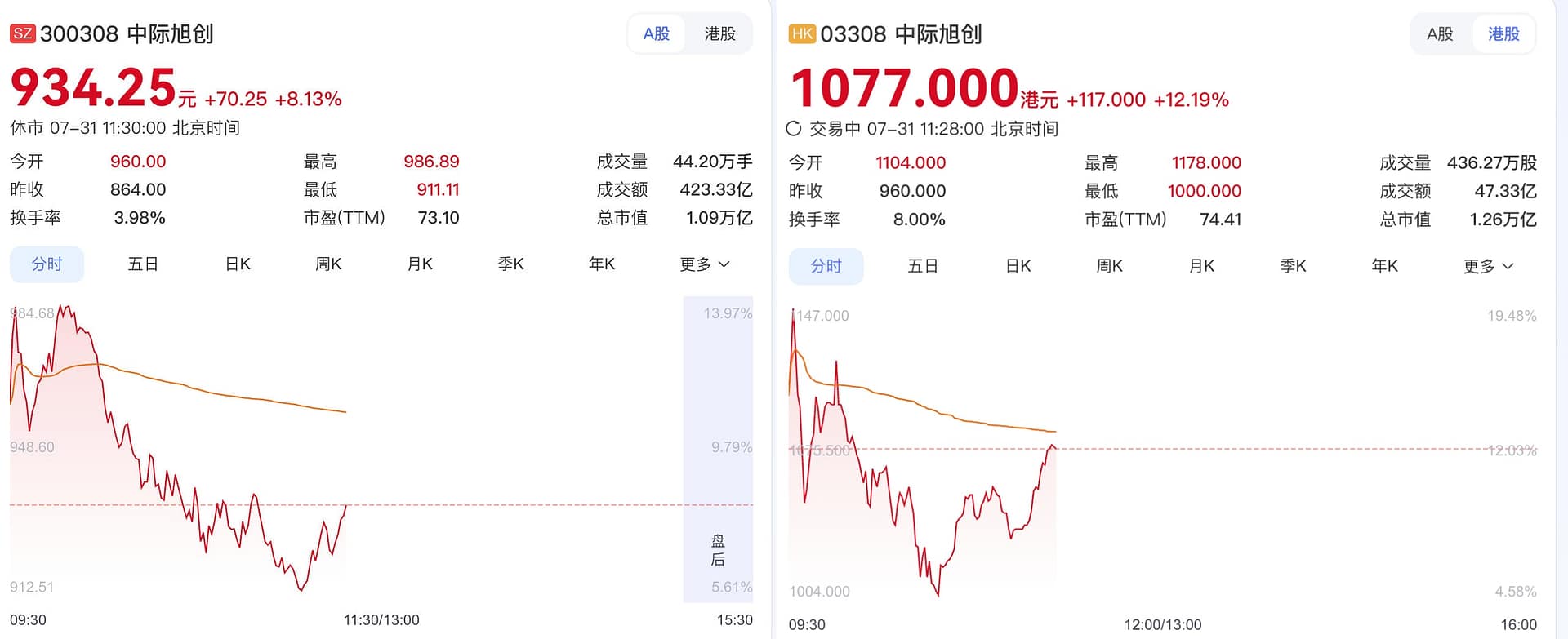Expand 更多 dropdown in 300308 panel
This screenshot has height=639, width=1568.
(705, 264)
